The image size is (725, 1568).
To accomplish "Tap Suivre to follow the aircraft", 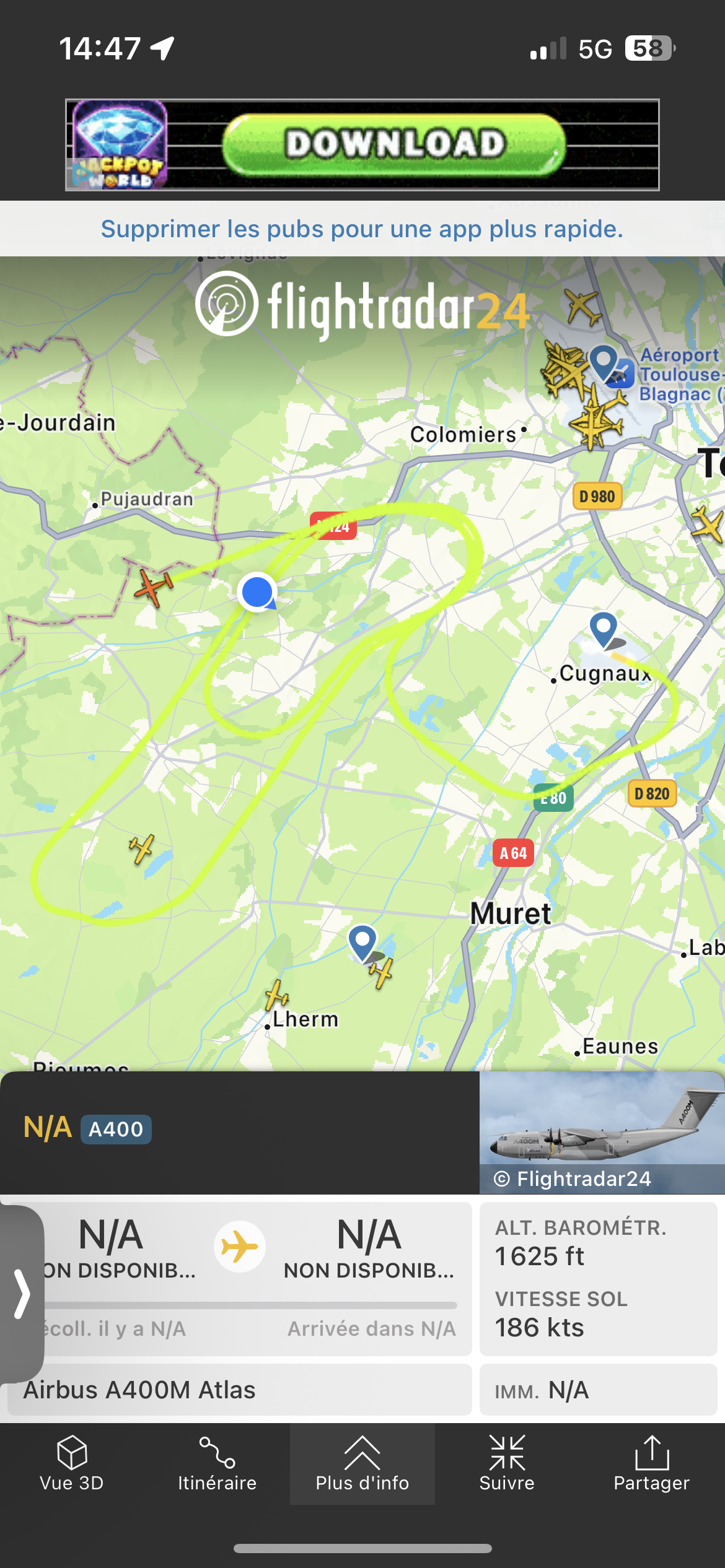I will point(507,1463).
